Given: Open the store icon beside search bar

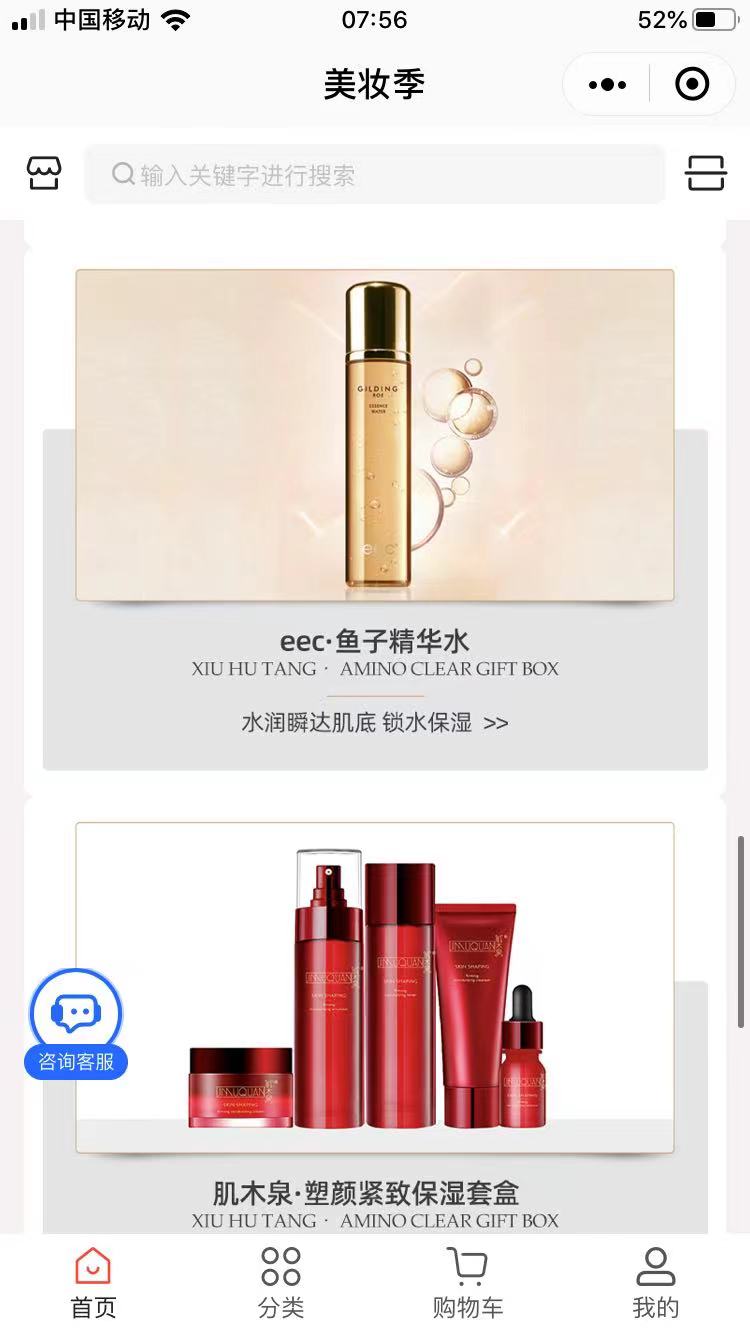Looking at the screenshot, I should click(x=44, y=174).
